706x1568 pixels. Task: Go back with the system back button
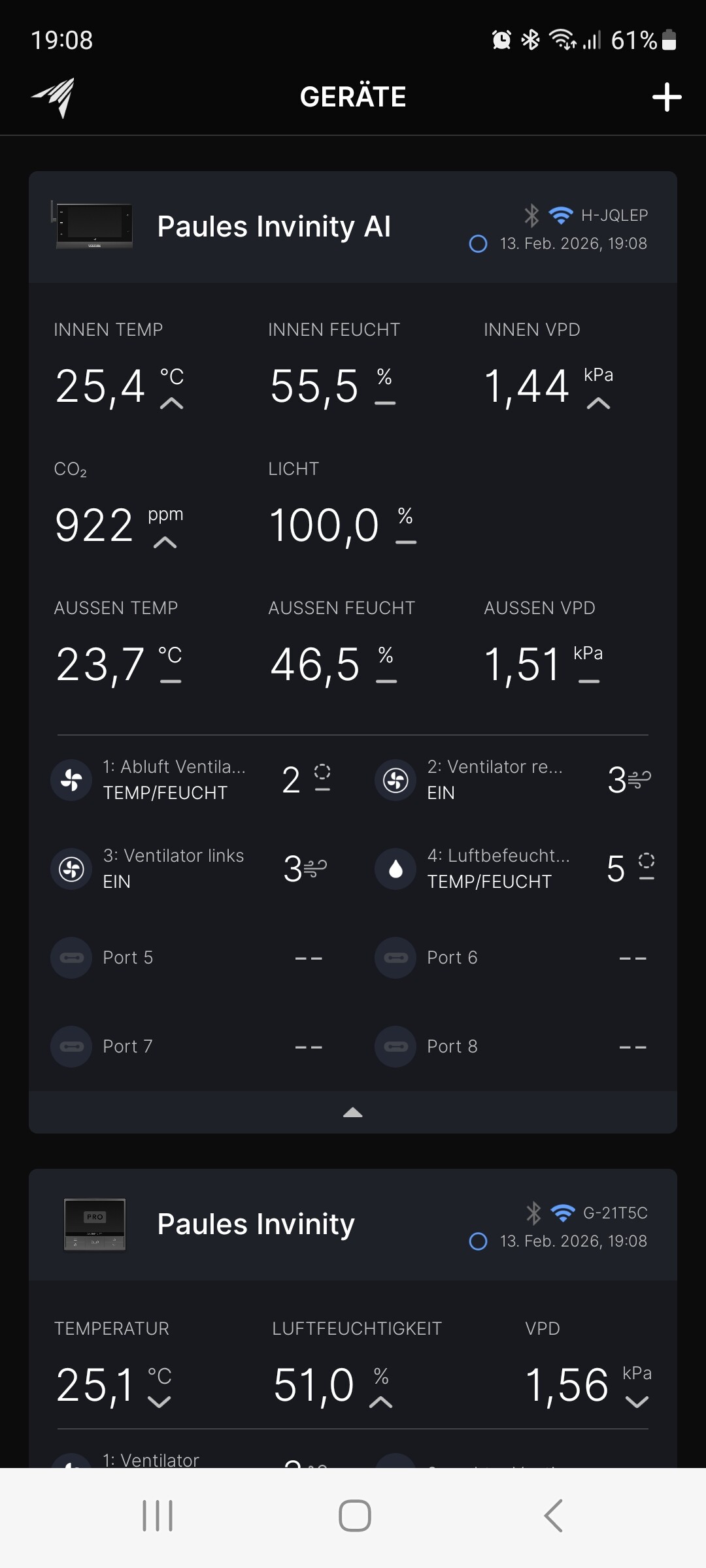click(x=553, y=1516)
